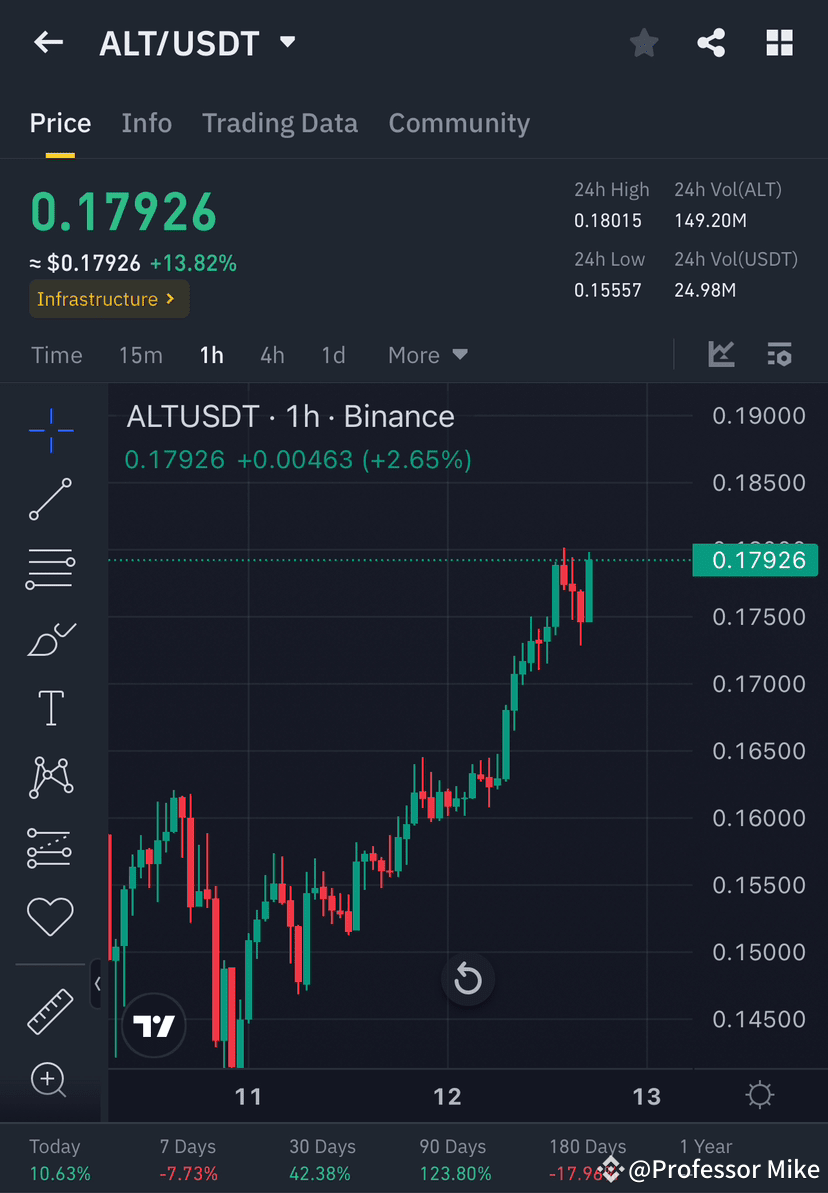The height and width of the screenshot is (1193, 828).
Task: Open the Infrastructure category link
Action: coord(108,298)
